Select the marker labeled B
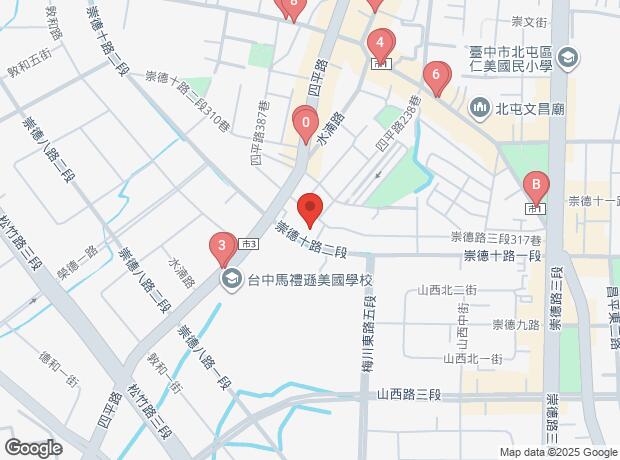The width and height of the screenshot is (620, 460). (536, 186)
